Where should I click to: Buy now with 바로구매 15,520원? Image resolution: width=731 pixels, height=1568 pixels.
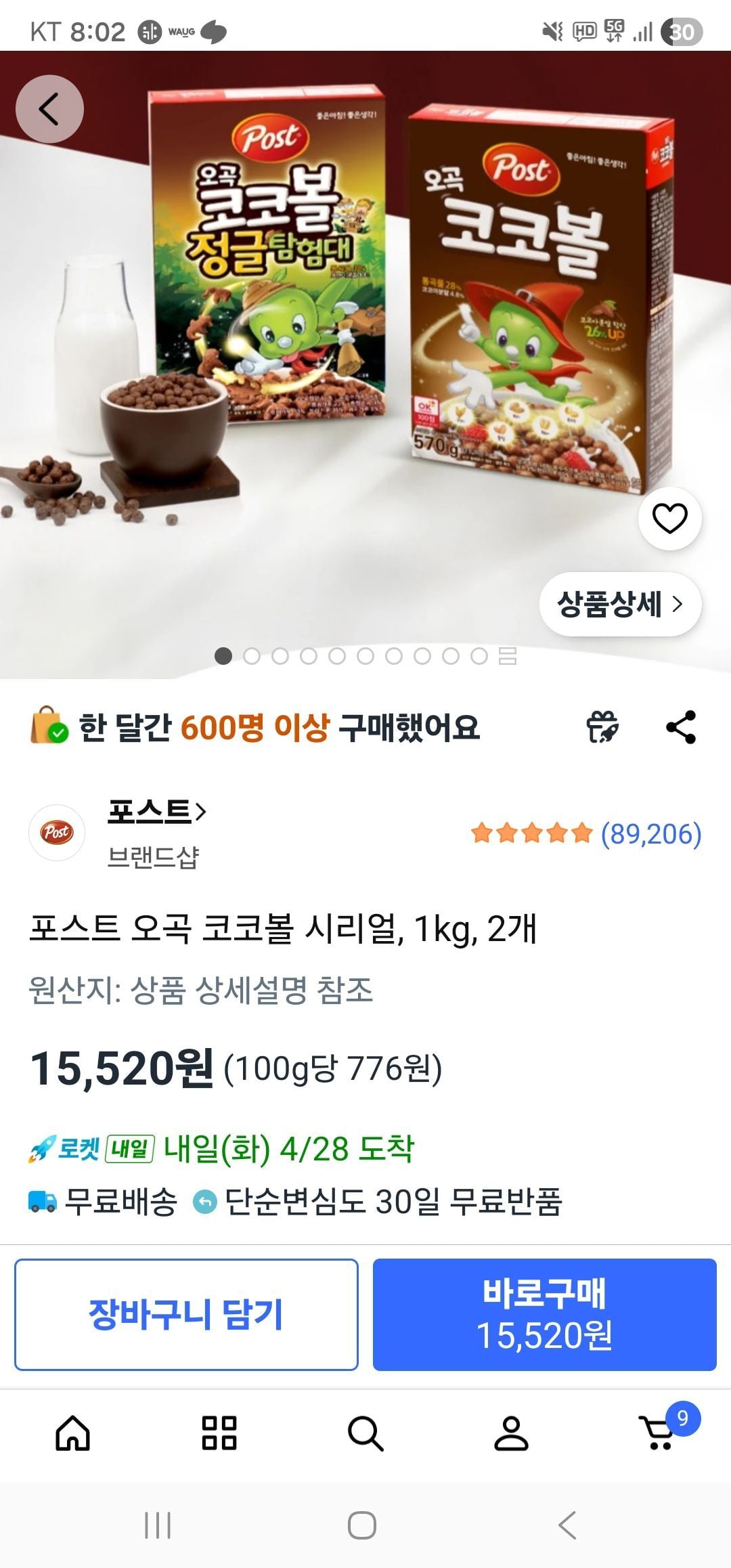[544, 1315]
